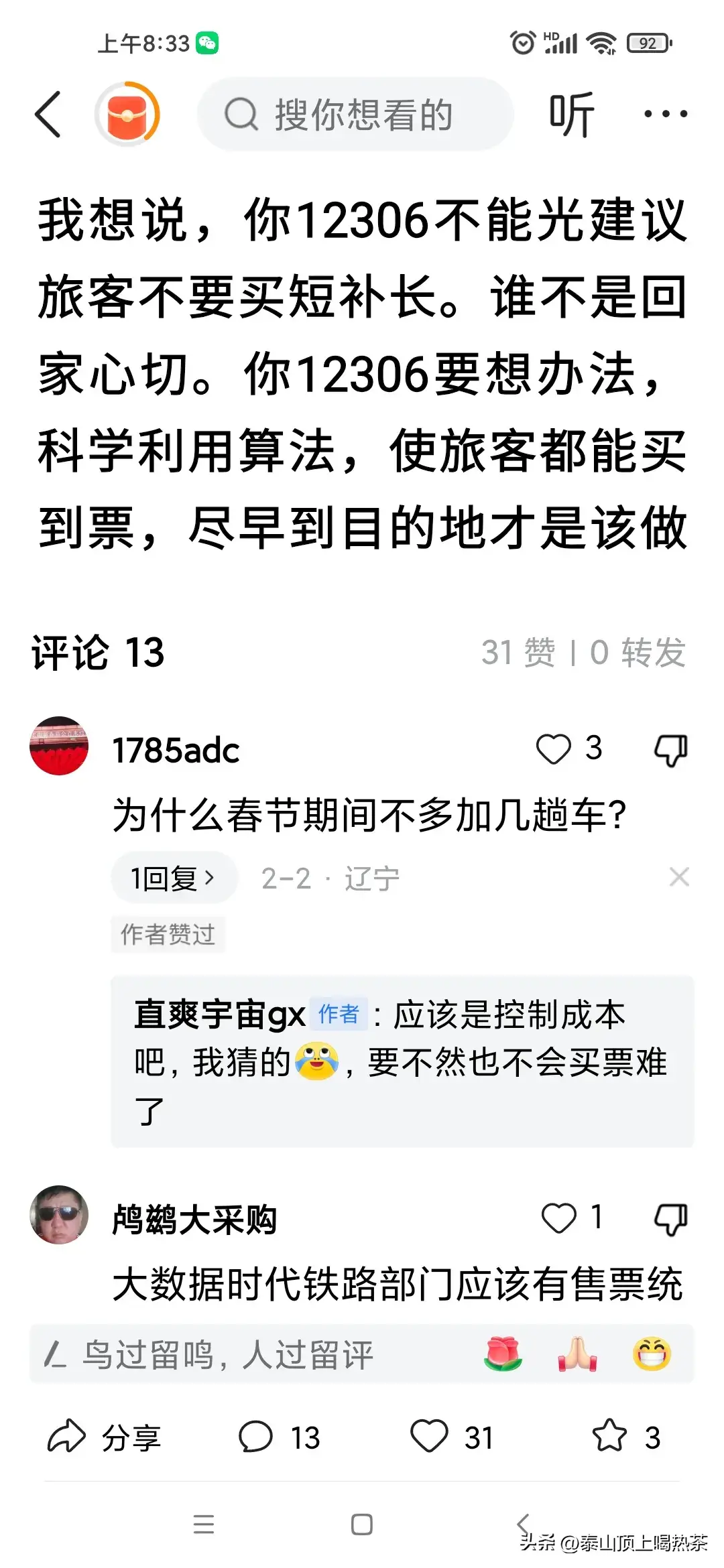Dismiss the 1785adc comment with the X

tap(679, 877)
